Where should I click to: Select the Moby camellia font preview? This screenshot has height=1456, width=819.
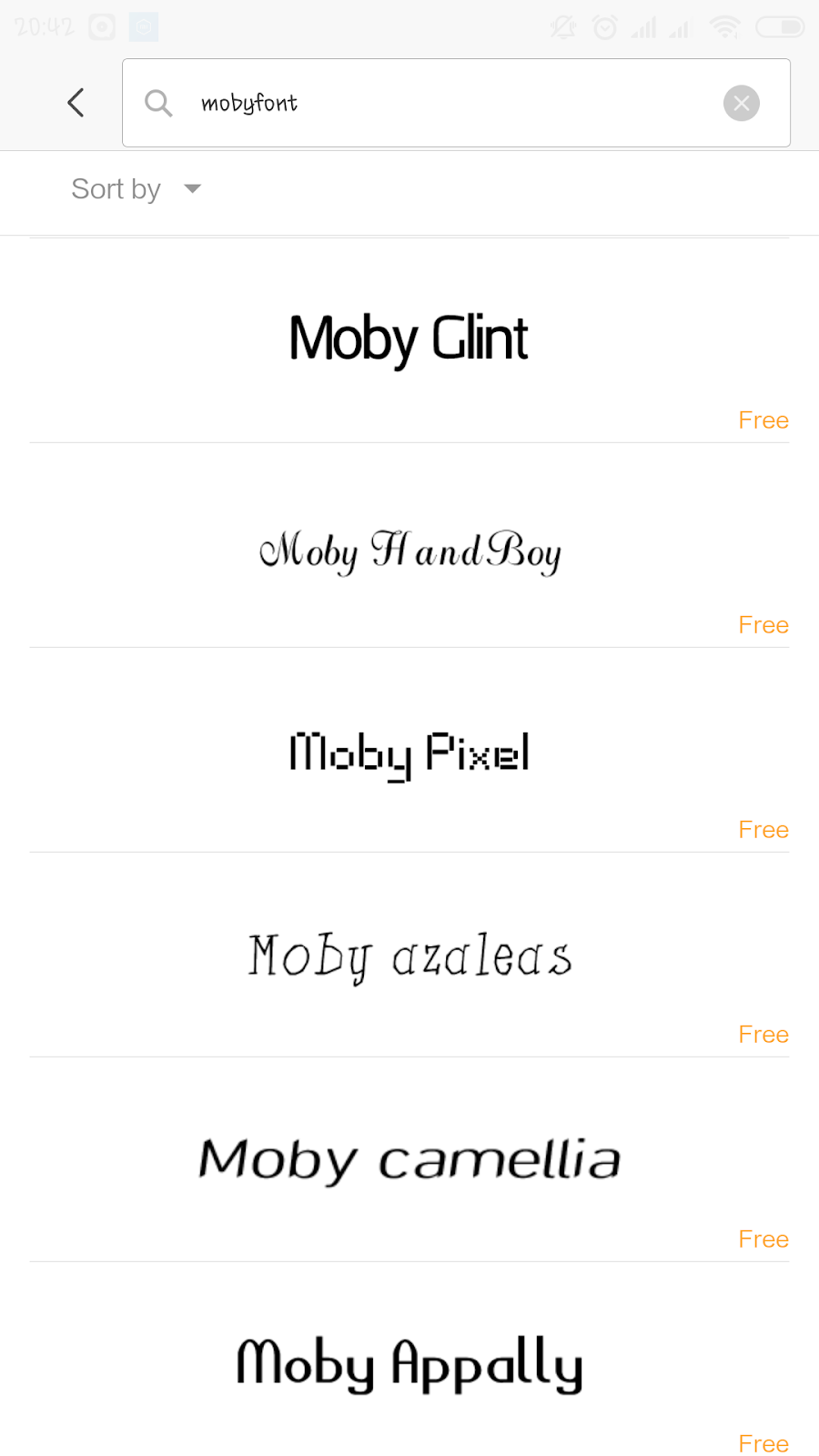(409, 1159)
